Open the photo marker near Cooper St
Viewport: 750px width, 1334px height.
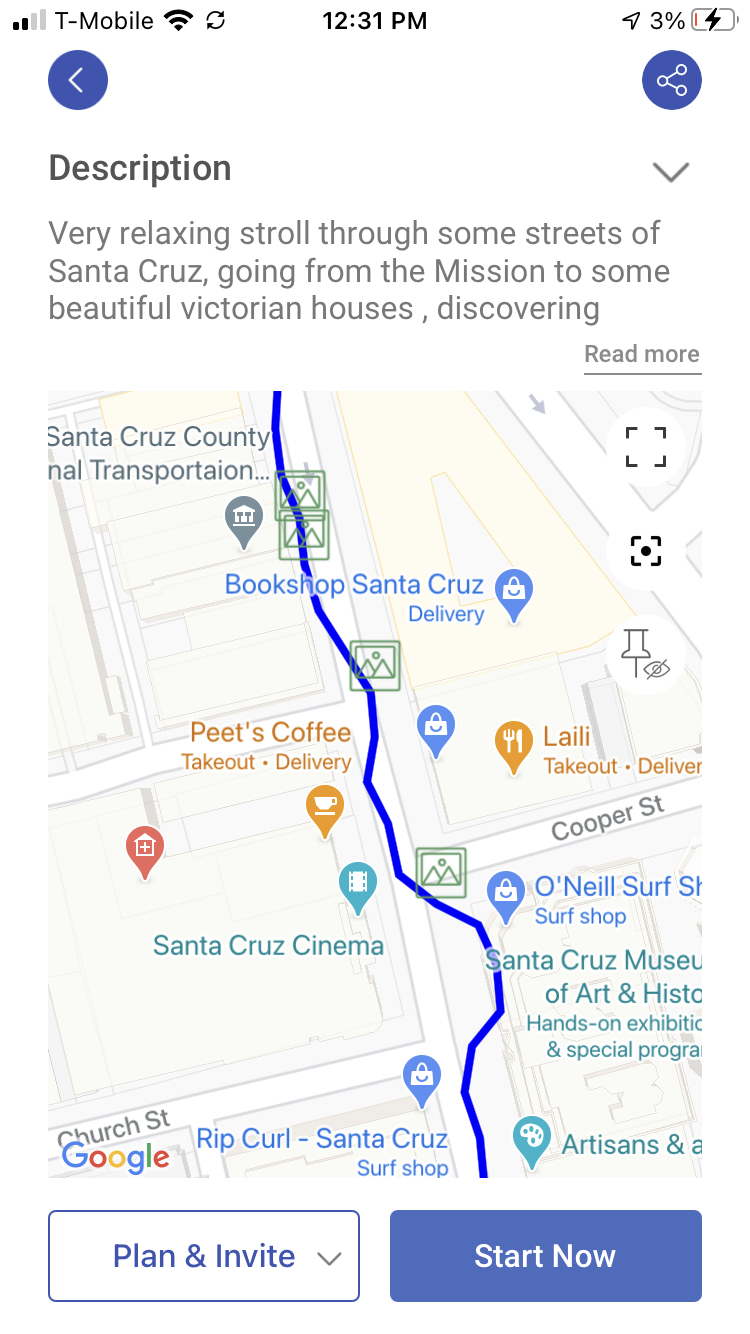pyautogui.click(x=441, y=872)
